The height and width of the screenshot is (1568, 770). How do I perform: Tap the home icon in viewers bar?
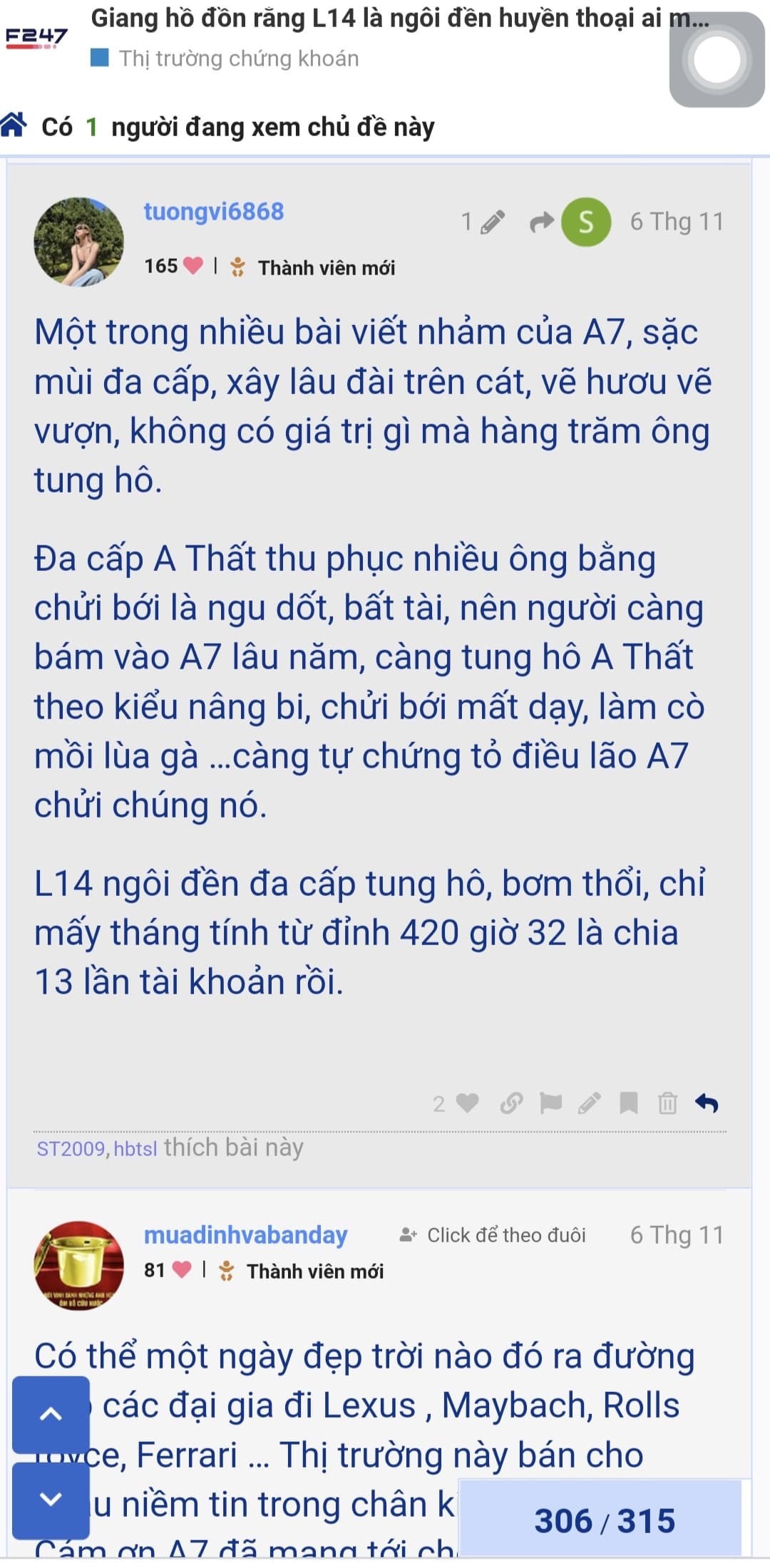coord(14,125)
